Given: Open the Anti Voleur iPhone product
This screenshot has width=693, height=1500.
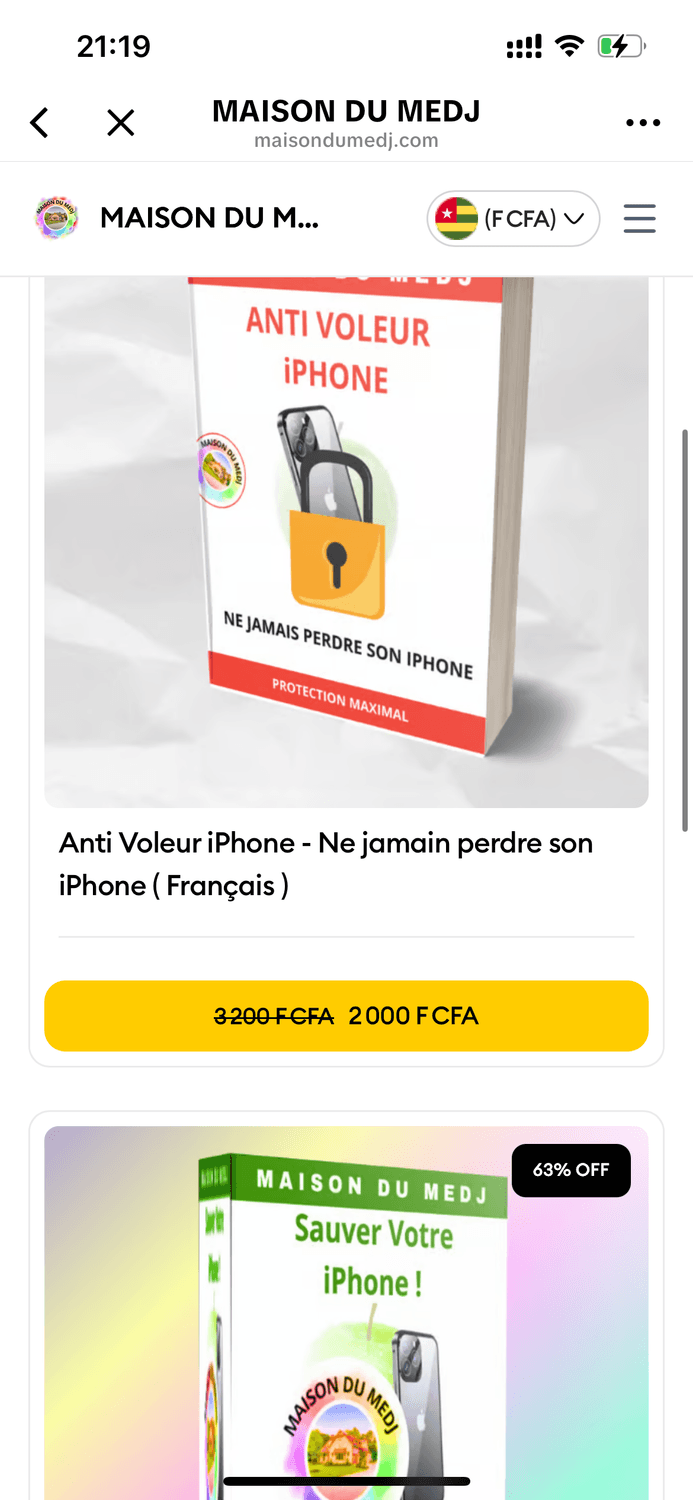Looking at the screenshot, I should pyautogui.click(x=346, y=540).
